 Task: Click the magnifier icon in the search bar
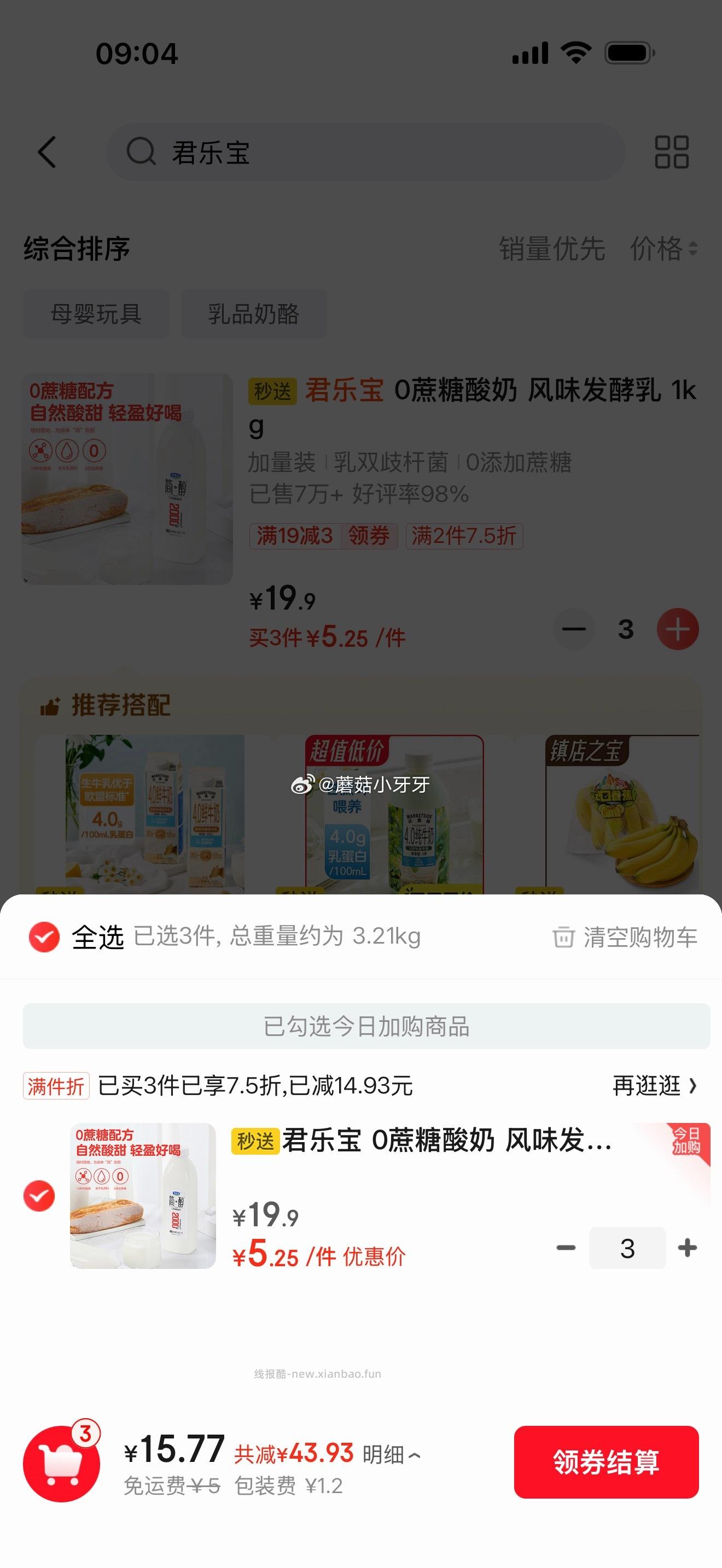coord(141,152)
